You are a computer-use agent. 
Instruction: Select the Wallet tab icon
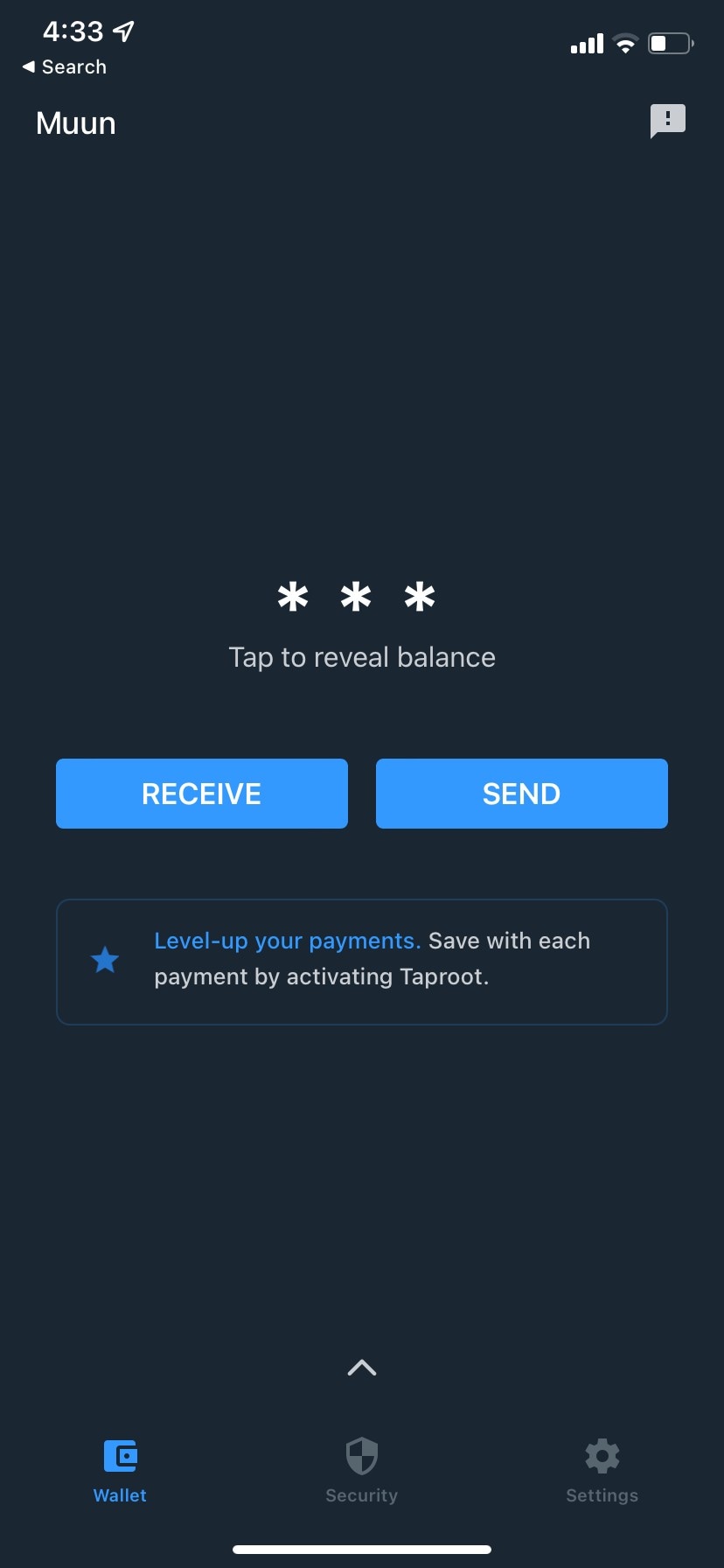(120, 1456)
